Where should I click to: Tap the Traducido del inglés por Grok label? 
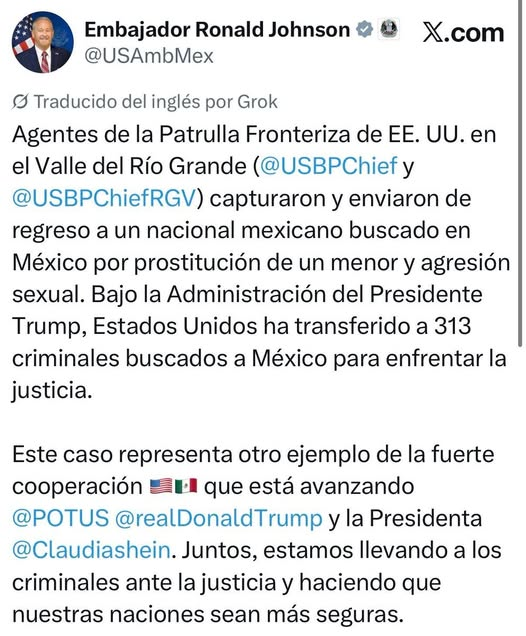tap(145, 102)
